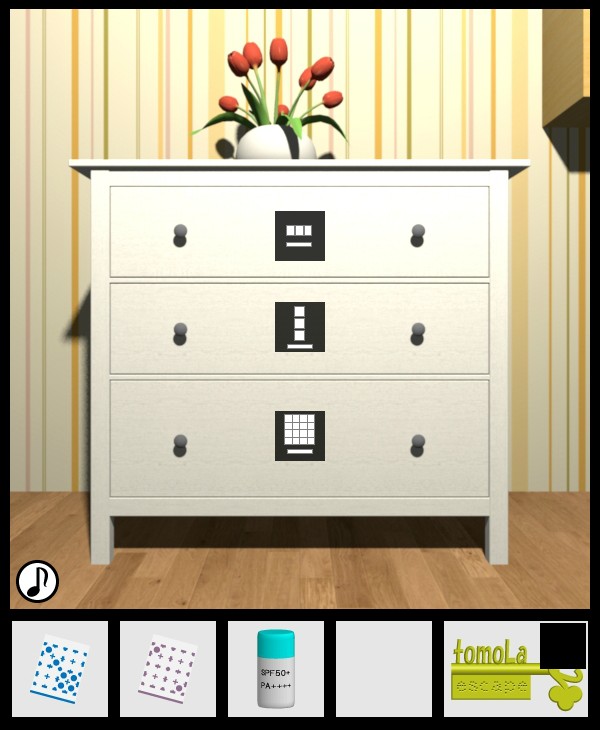
Task: Select the SPF50+ sunscreen bottle item
Action: coord(276,669)
